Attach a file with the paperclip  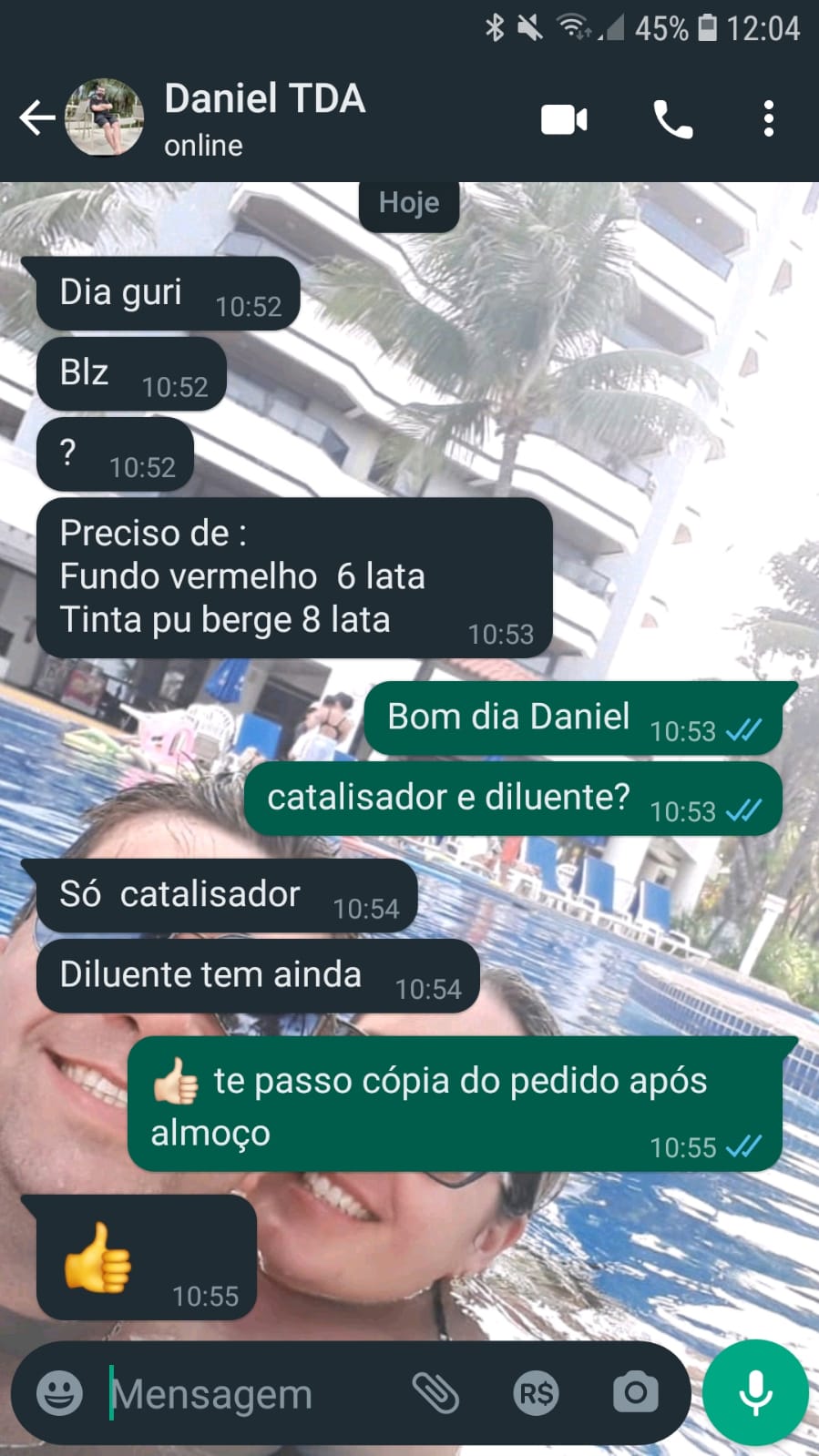pyautogui.click(x=435, y=1392)
